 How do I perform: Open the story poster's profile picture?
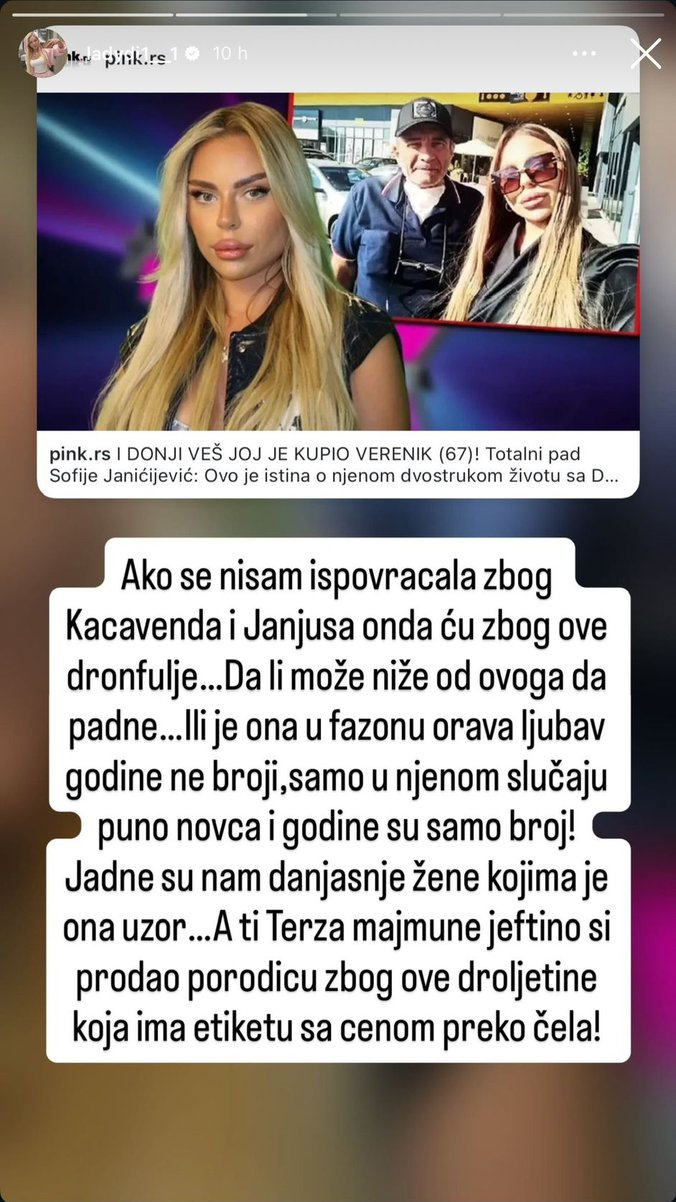click(43, 53)
